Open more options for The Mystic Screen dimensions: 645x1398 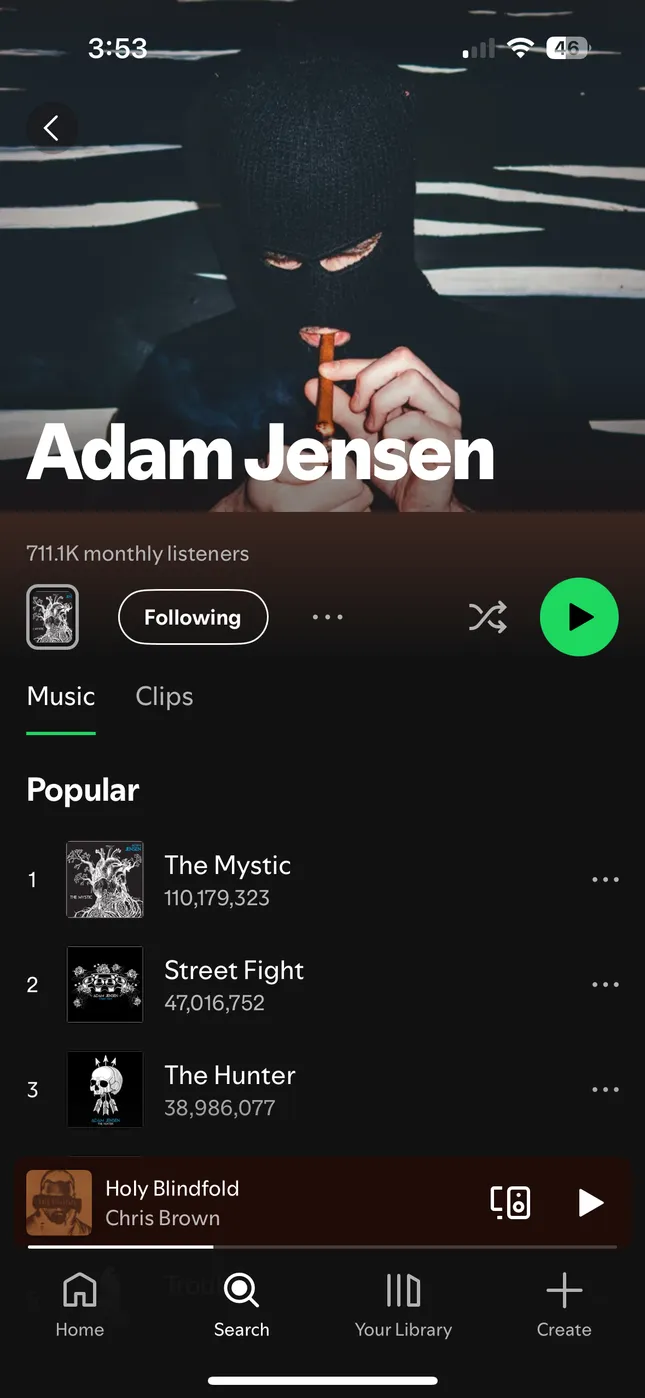[605, 880]
